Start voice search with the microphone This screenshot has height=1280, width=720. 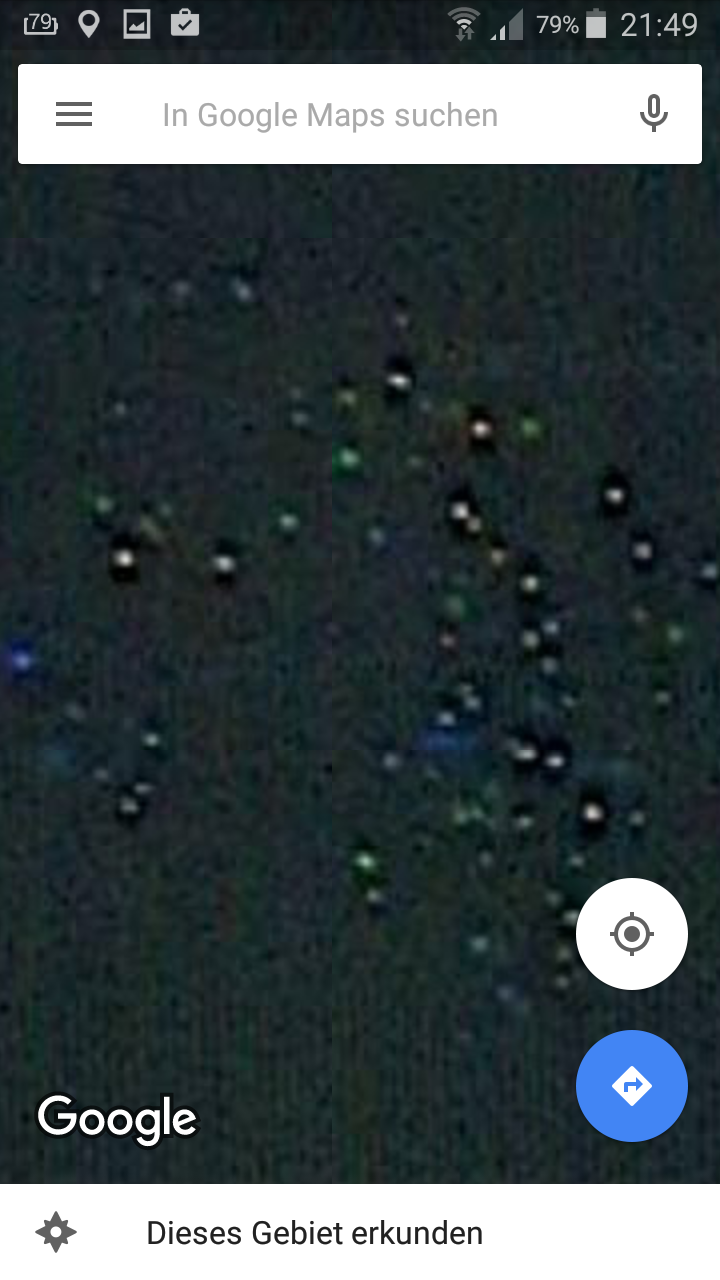[653, 114]
